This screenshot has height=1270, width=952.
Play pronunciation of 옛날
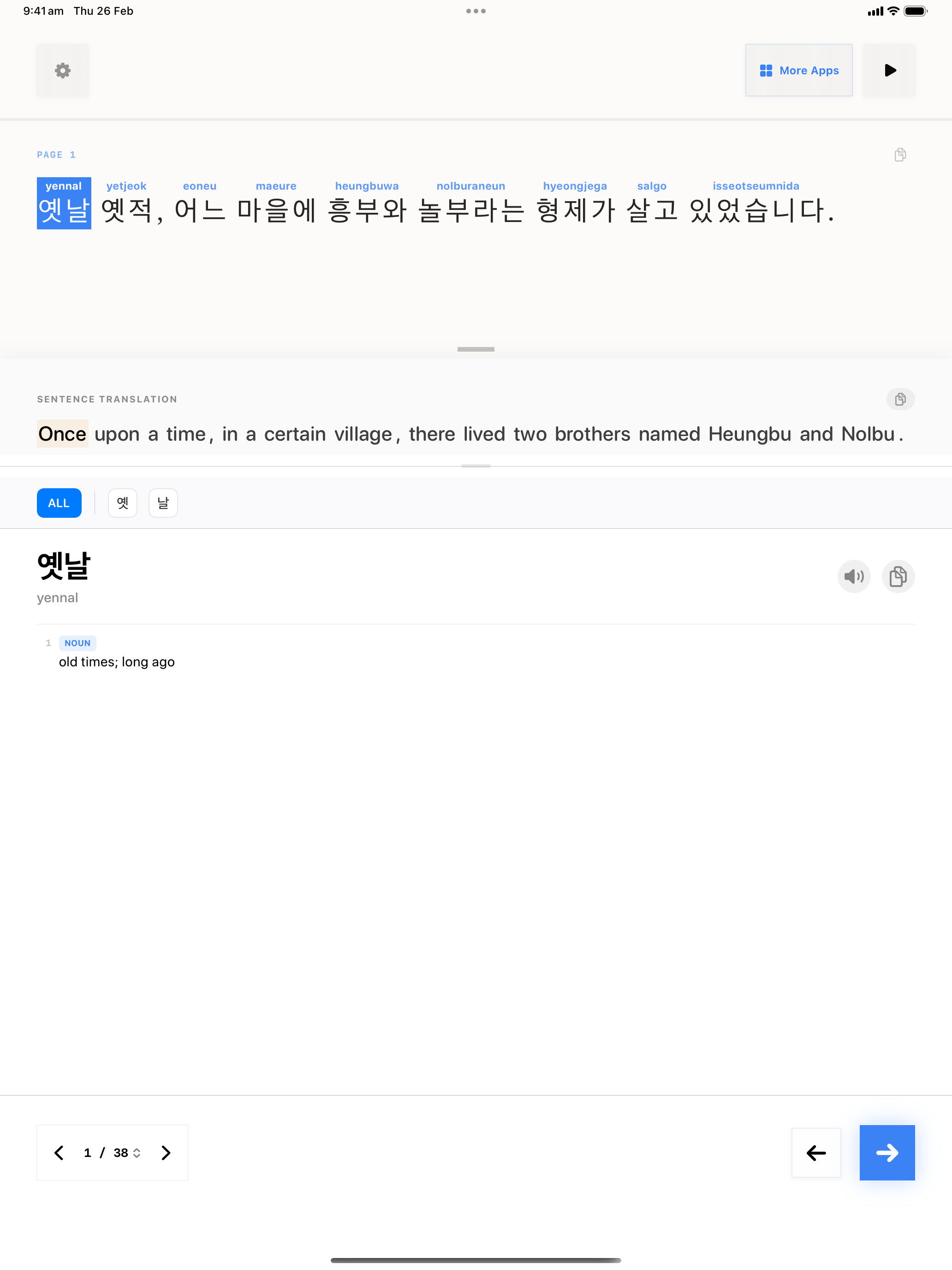(853, 576)
